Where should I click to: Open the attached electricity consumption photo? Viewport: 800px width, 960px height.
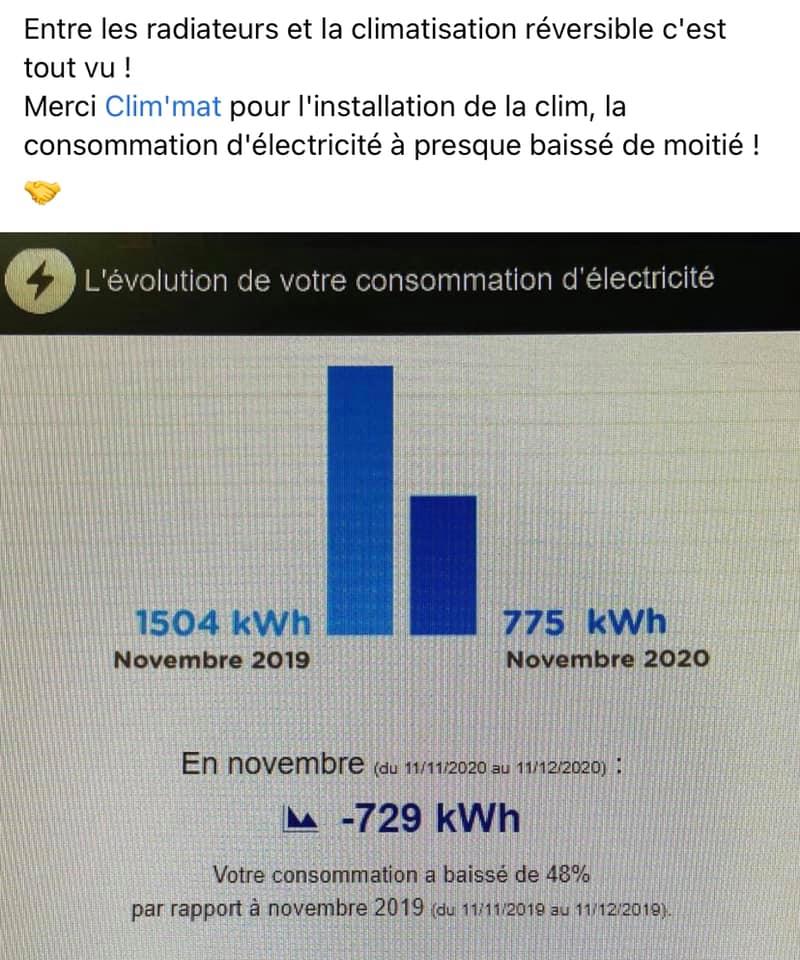coord(400,596)
